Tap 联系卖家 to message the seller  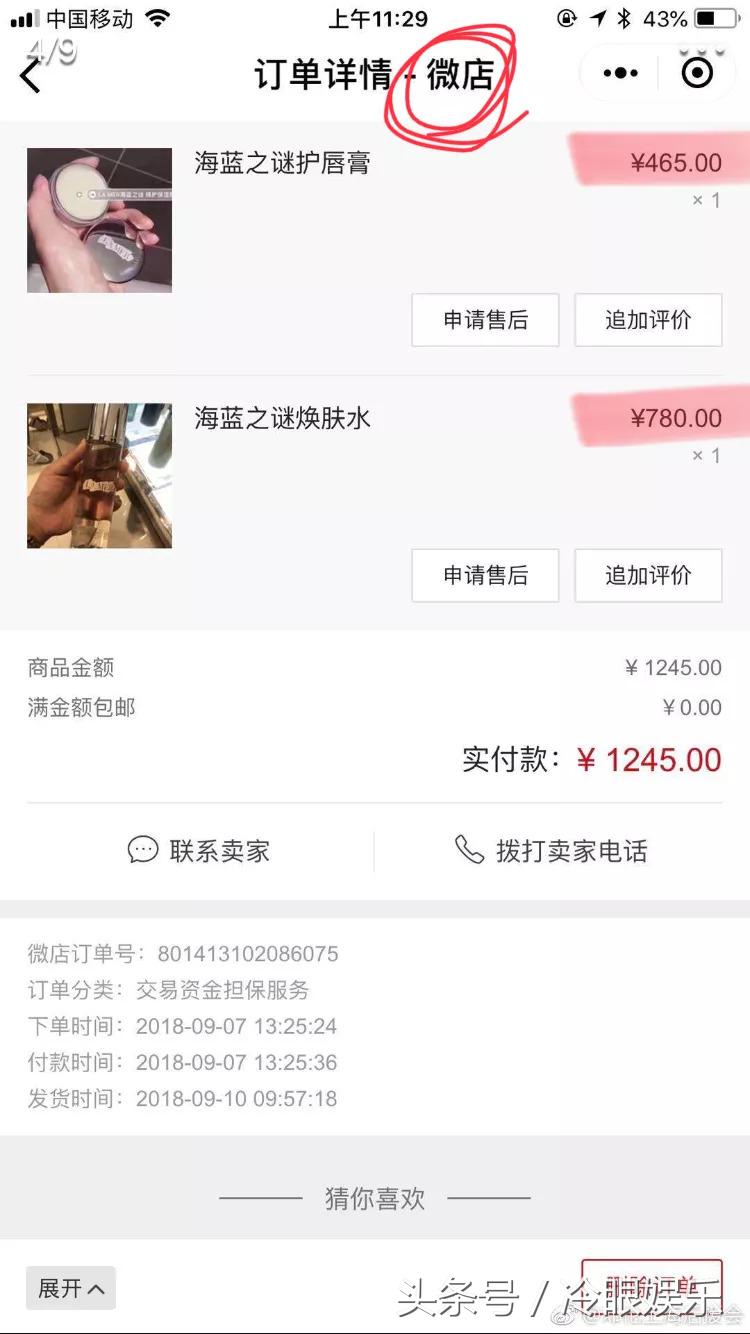coord(220,851)
